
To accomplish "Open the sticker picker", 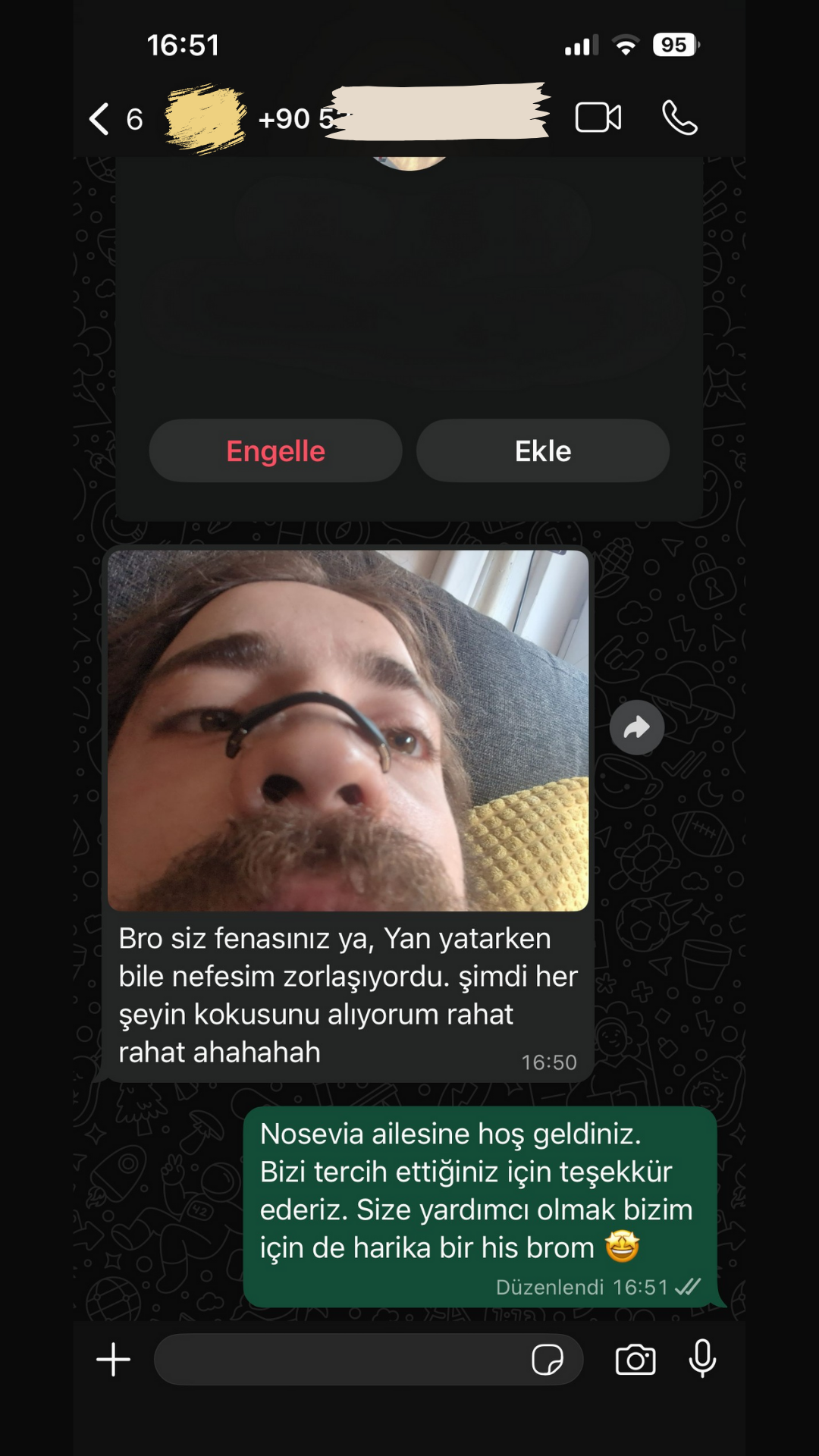I will tap(547, 1360).
